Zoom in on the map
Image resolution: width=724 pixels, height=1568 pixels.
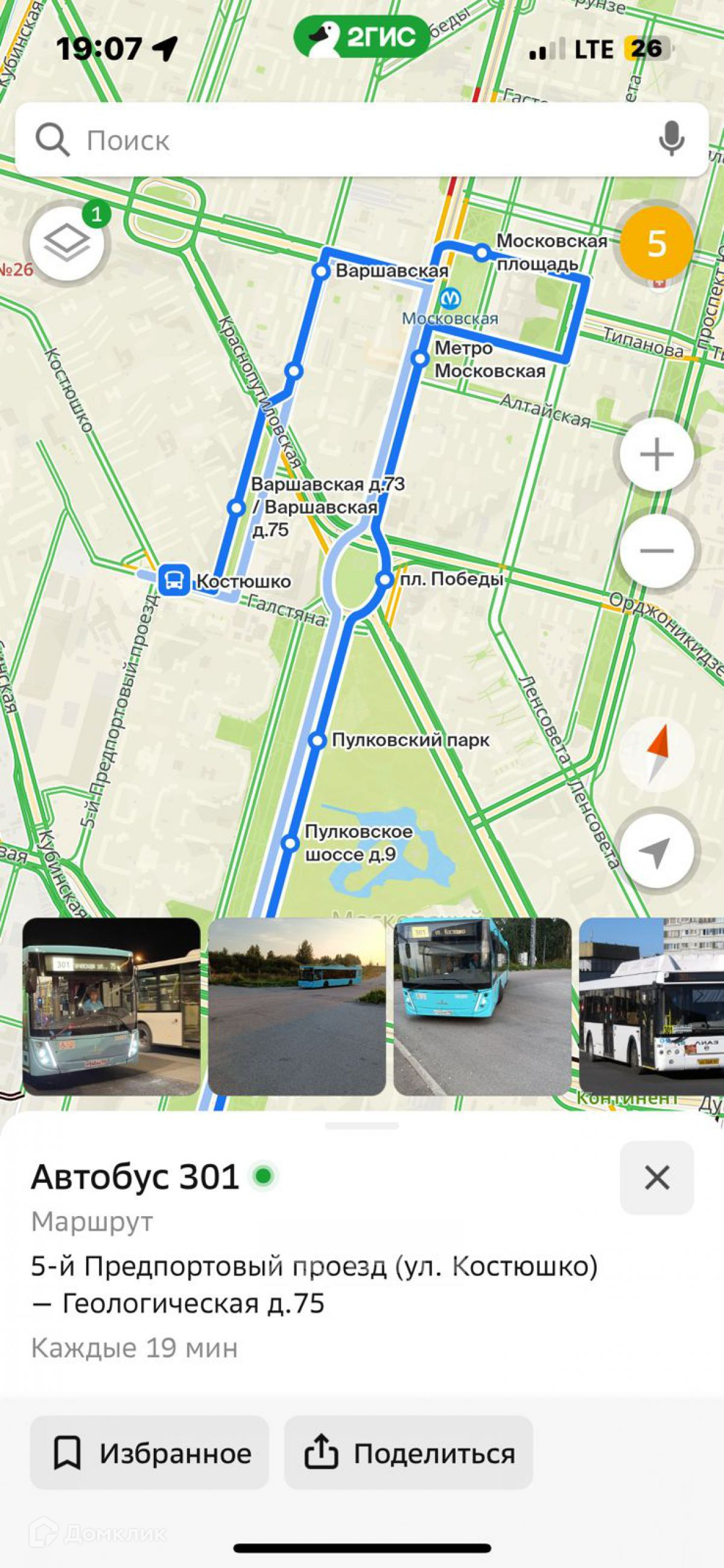pos(656,454)
